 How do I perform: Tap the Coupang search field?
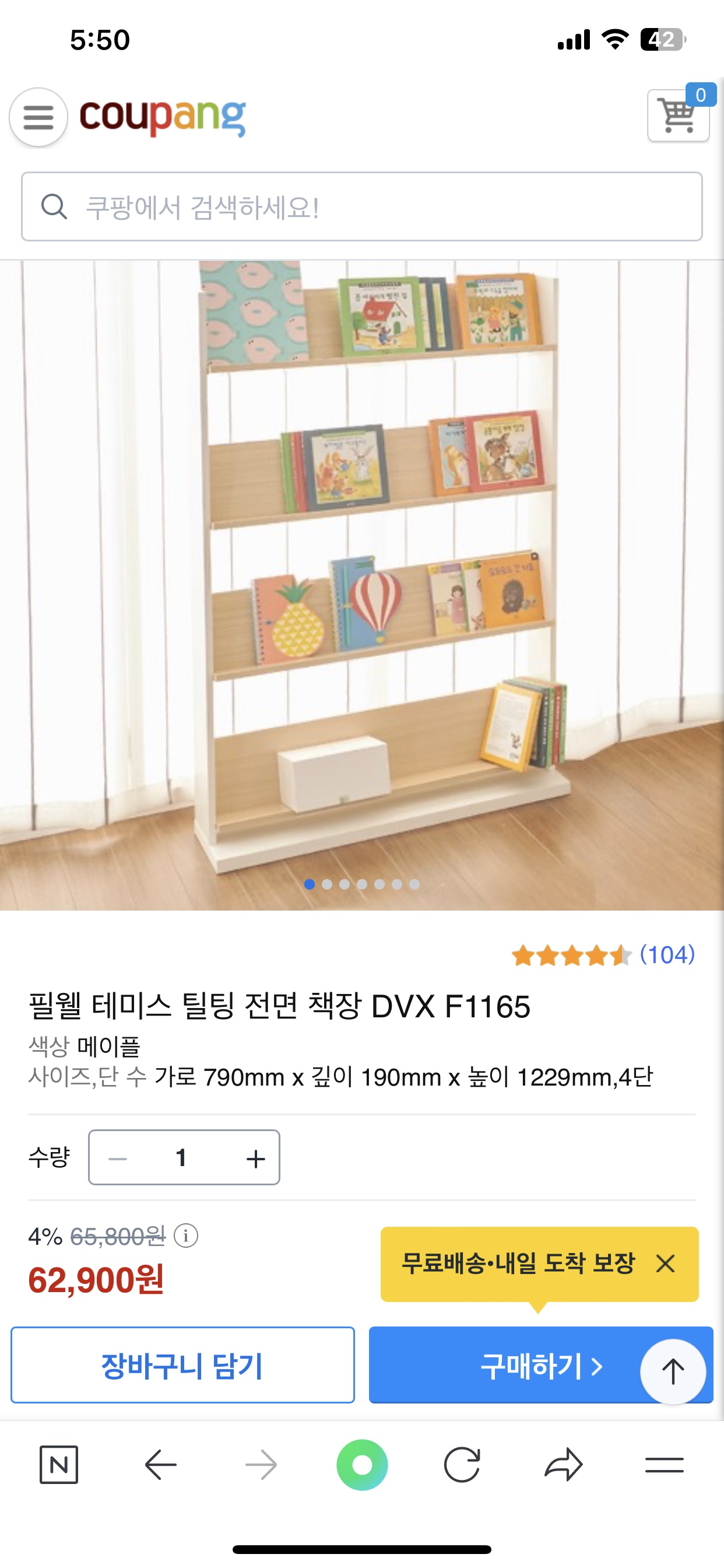362,207
